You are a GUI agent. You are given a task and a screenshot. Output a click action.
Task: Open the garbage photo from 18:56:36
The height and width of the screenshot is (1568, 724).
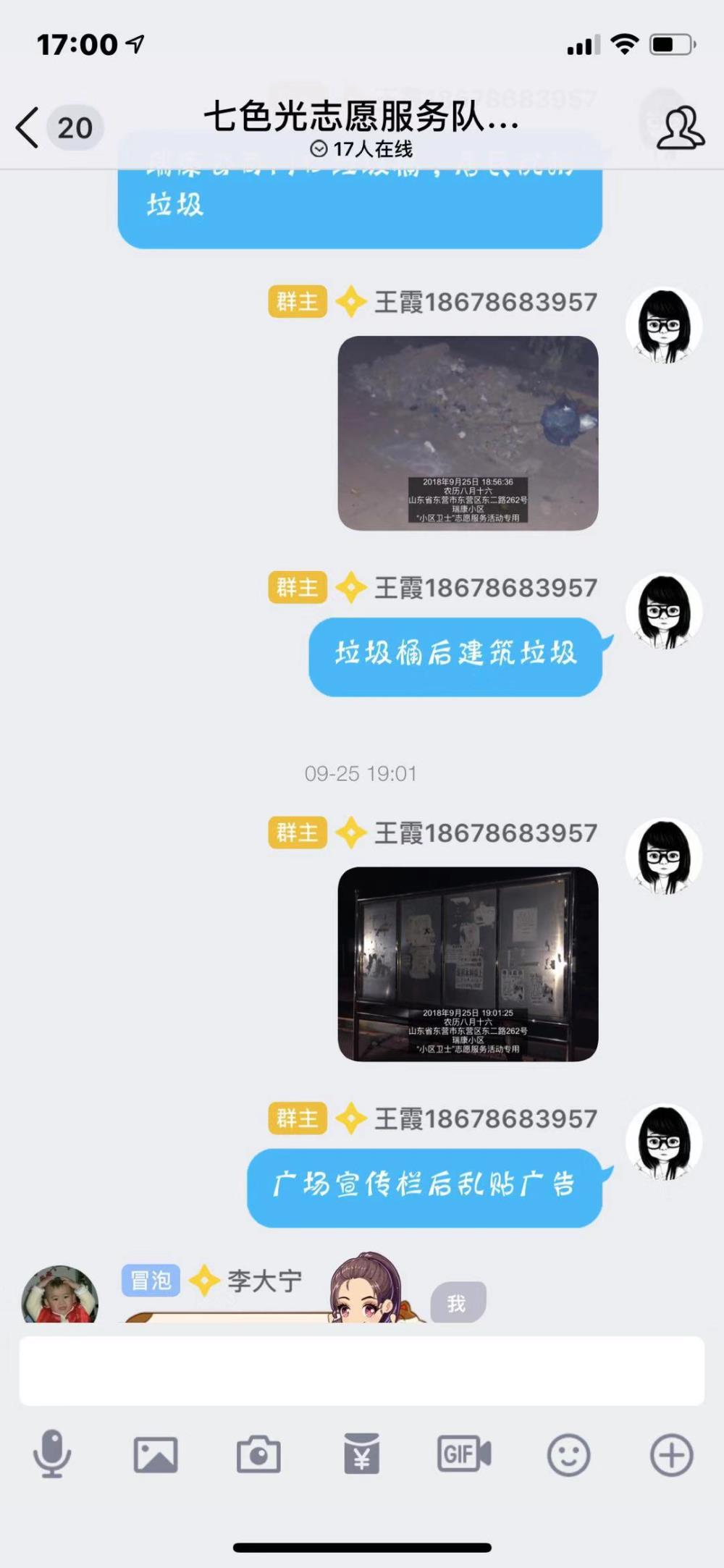(x=468, y=433)
